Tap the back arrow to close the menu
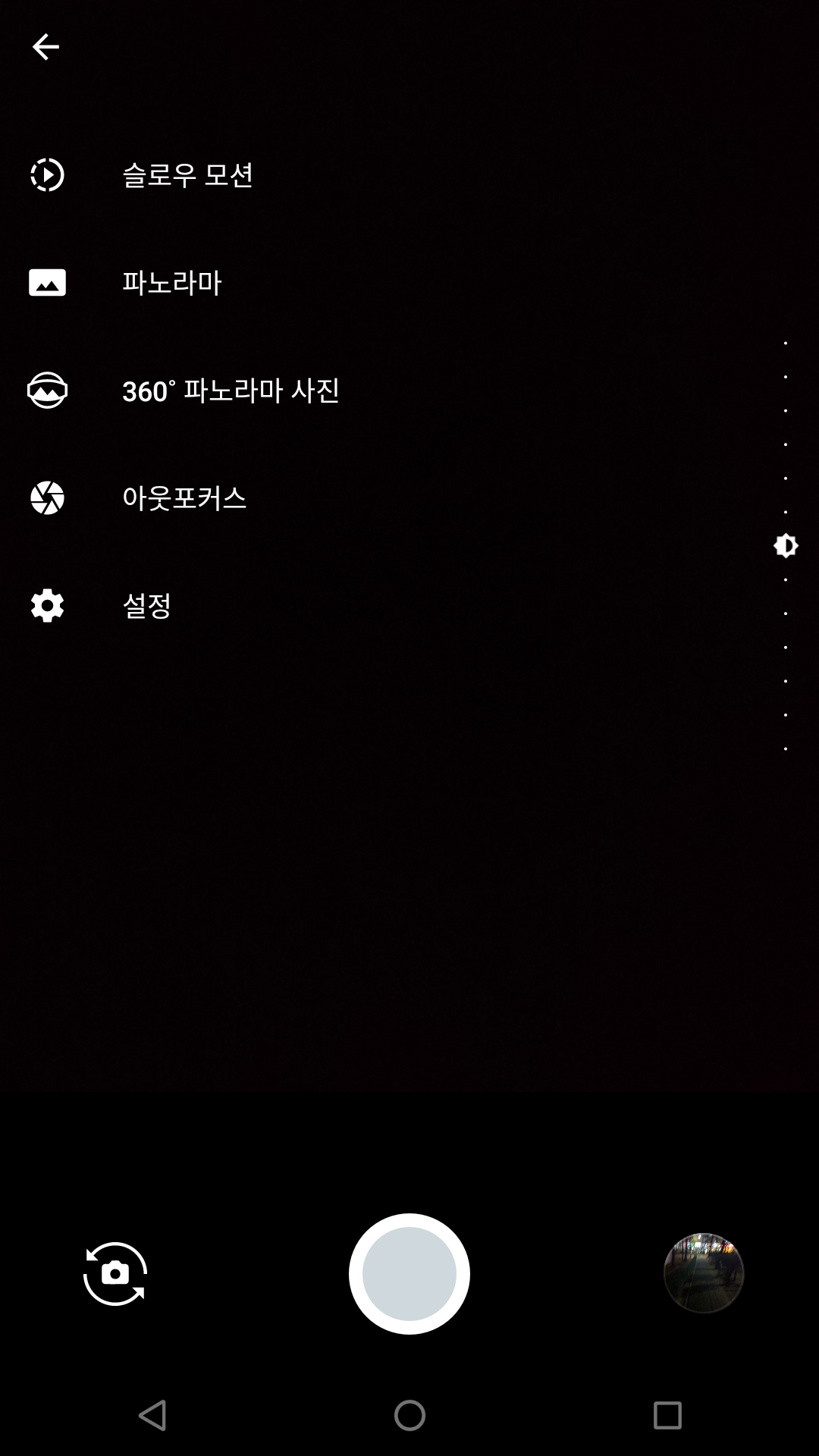This screenshot has height=1456, width=819. tap(45, 47)
